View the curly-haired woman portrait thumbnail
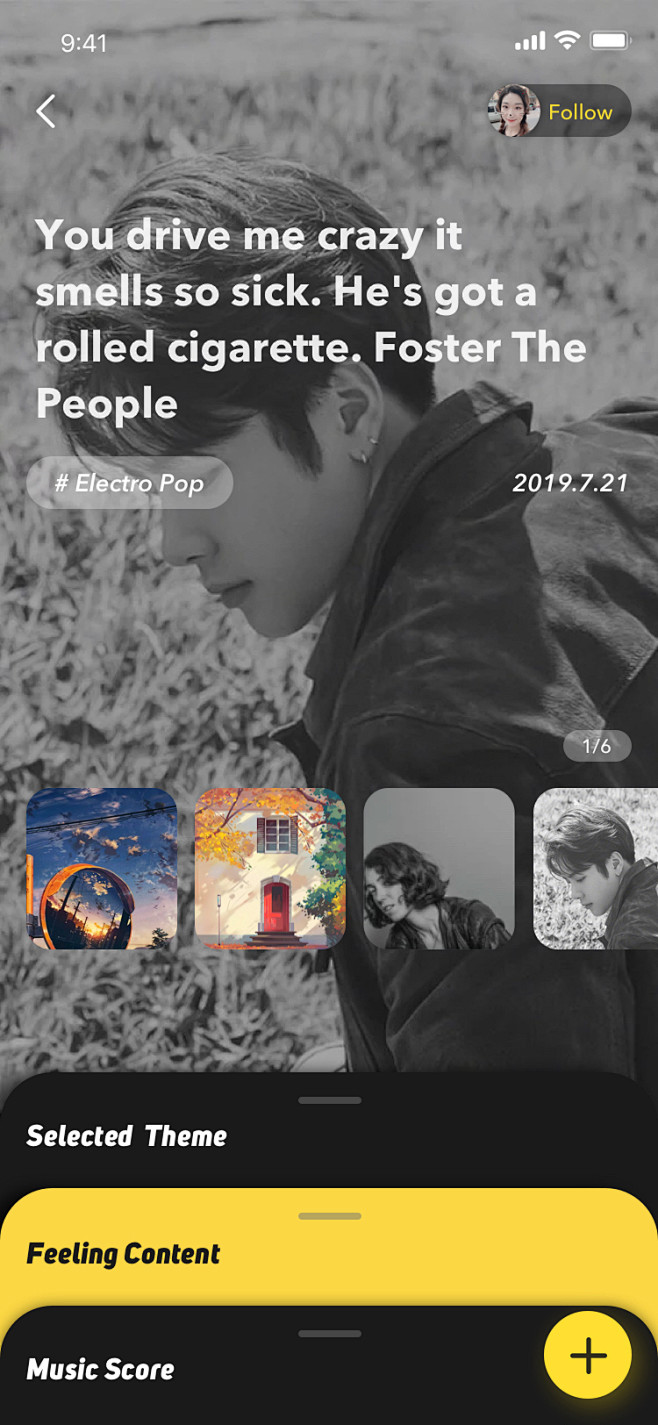This screenshot has width=658, height=1425. 439,868
